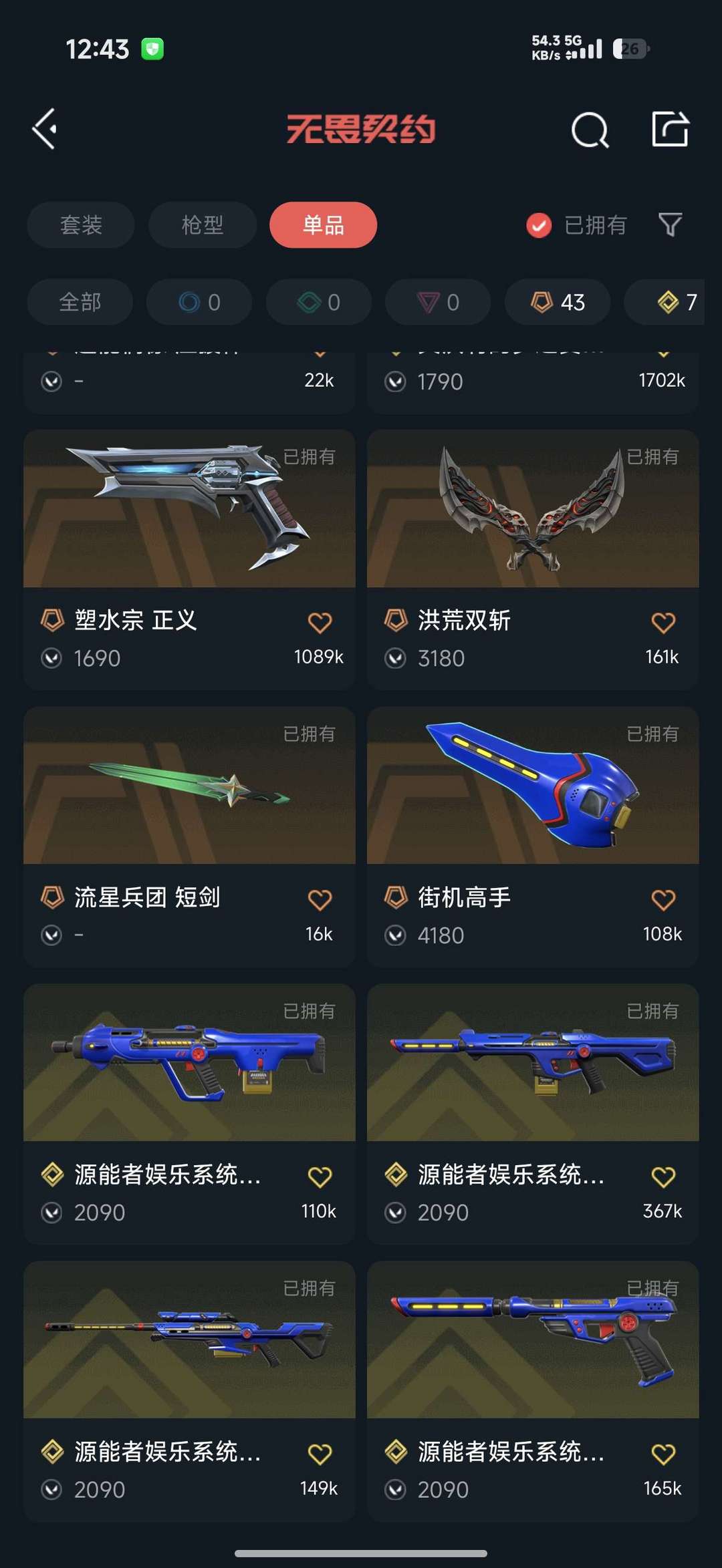The height and width of the screenshot is (1568, 722).
Task: Filter by the orange tier chip showing 43
Action: tap(558, 302)
